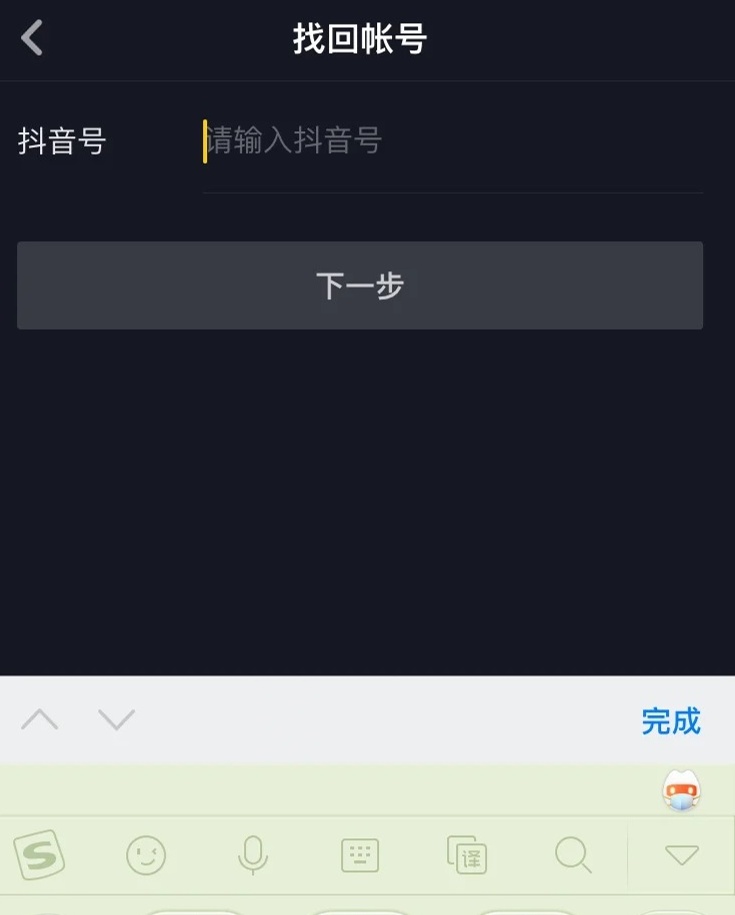The width and height of the screenshot is (735, 915).
Task: Collapse the keyboard with the down triangle
Action: [x=682, y=856]
